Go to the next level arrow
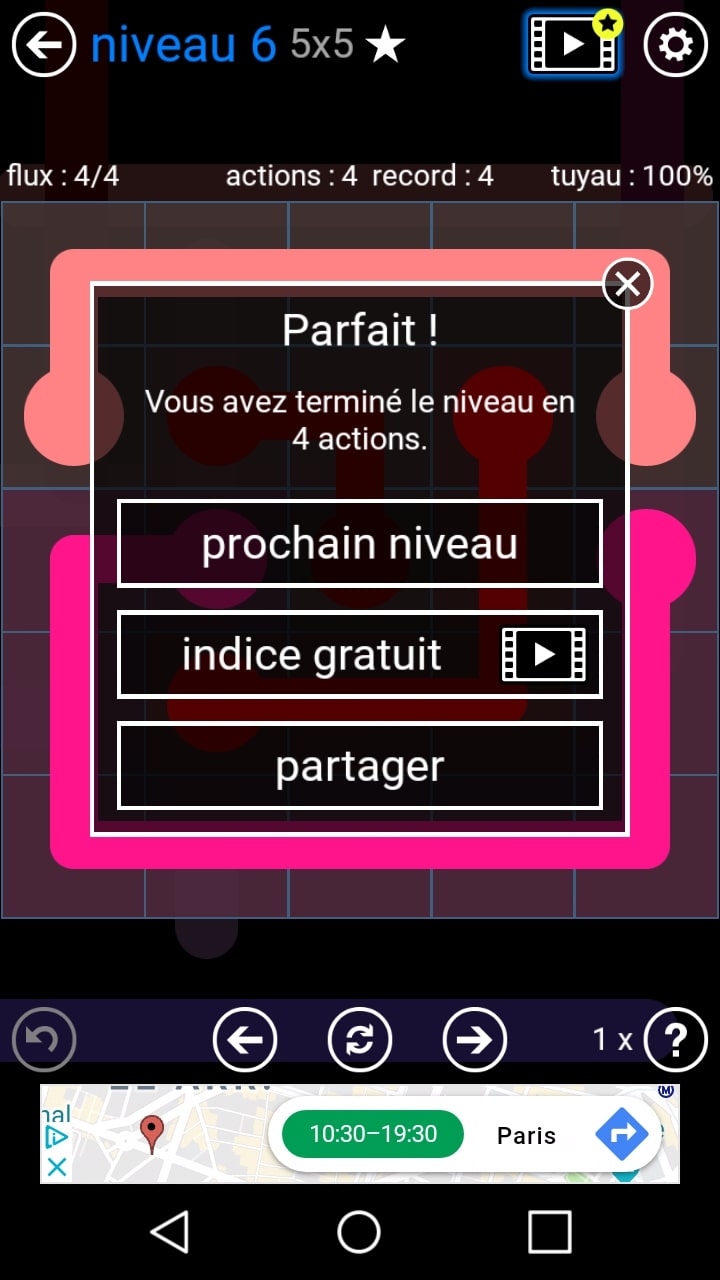 tap(474, 1040)
